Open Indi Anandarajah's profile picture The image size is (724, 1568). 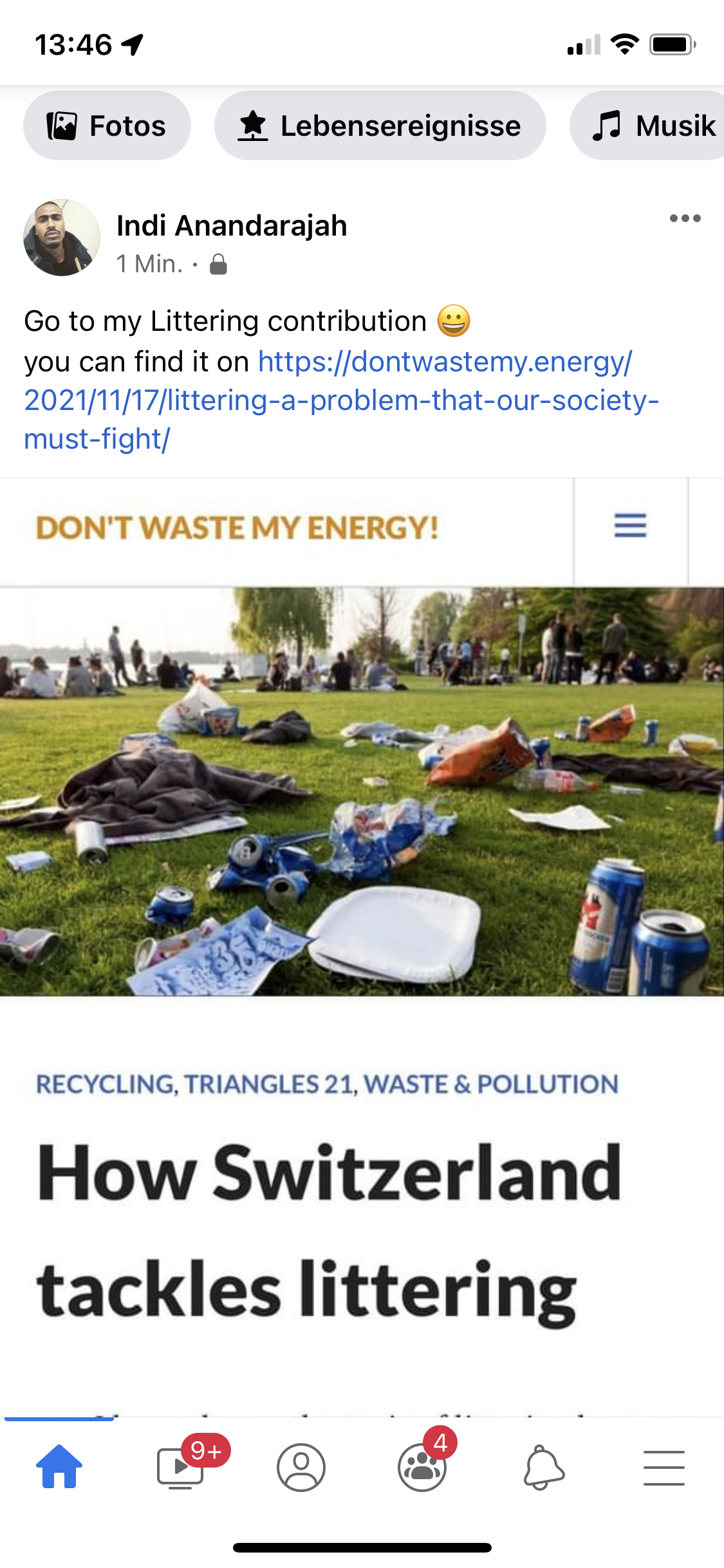(x=62, y=238)
